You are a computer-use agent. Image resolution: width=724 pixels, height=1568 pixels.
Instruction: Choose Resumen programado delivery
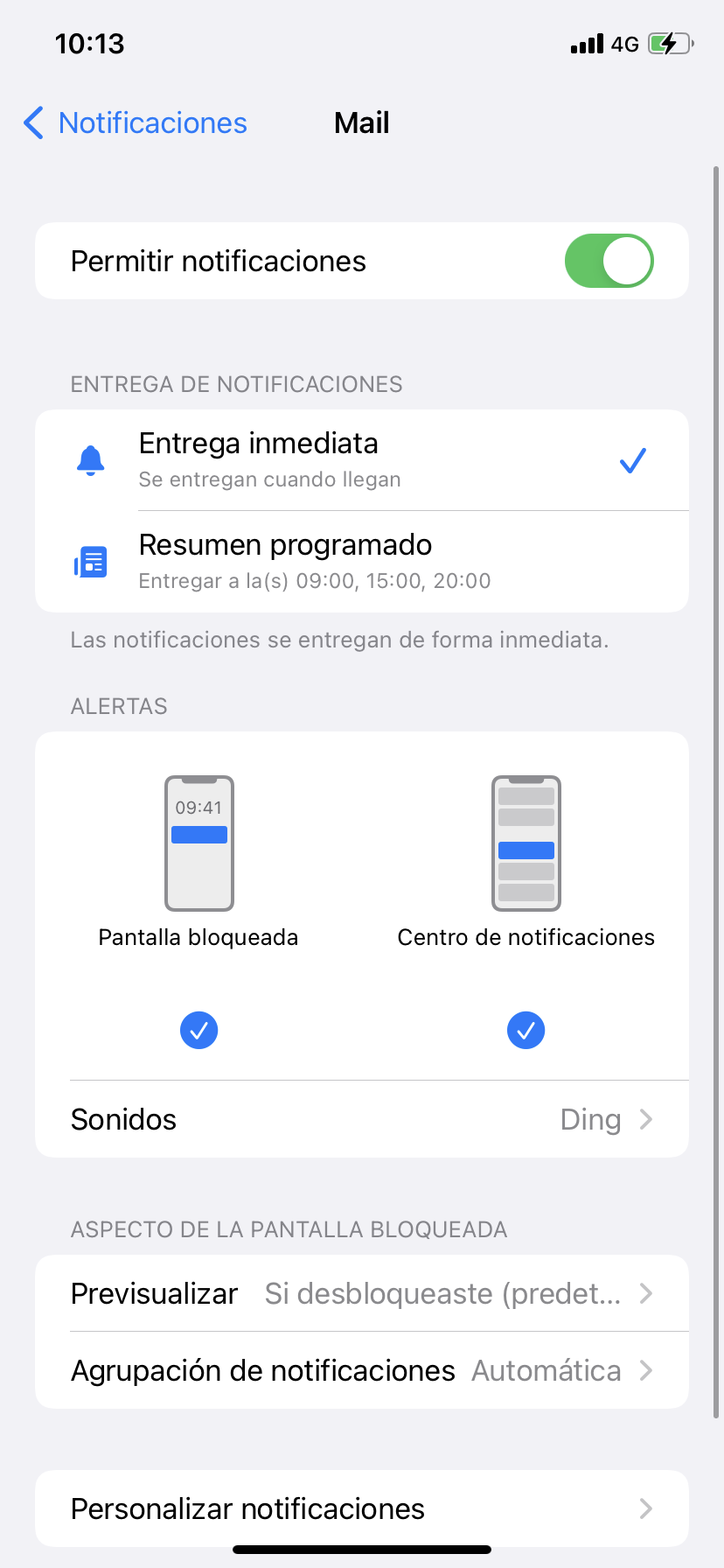coord(362,562)
